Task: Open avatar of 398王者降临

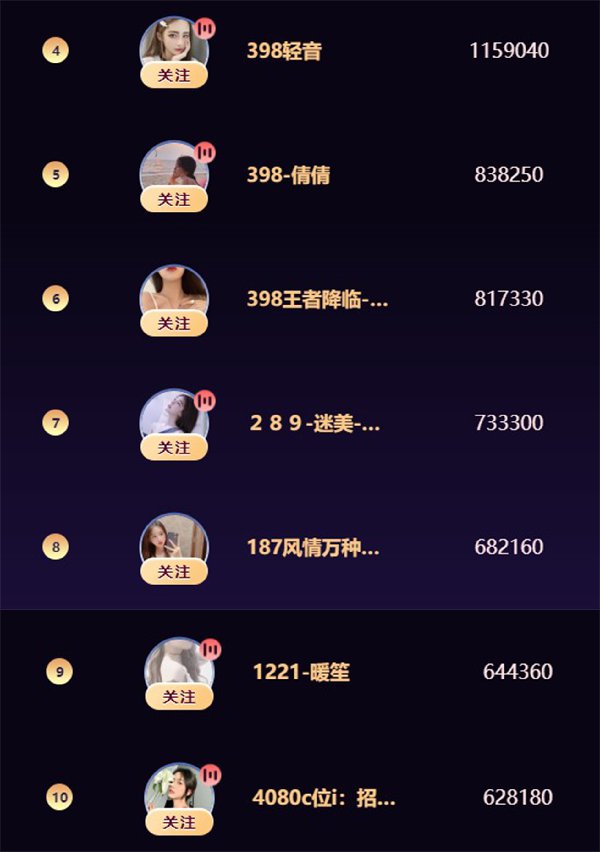Action: 173,290
